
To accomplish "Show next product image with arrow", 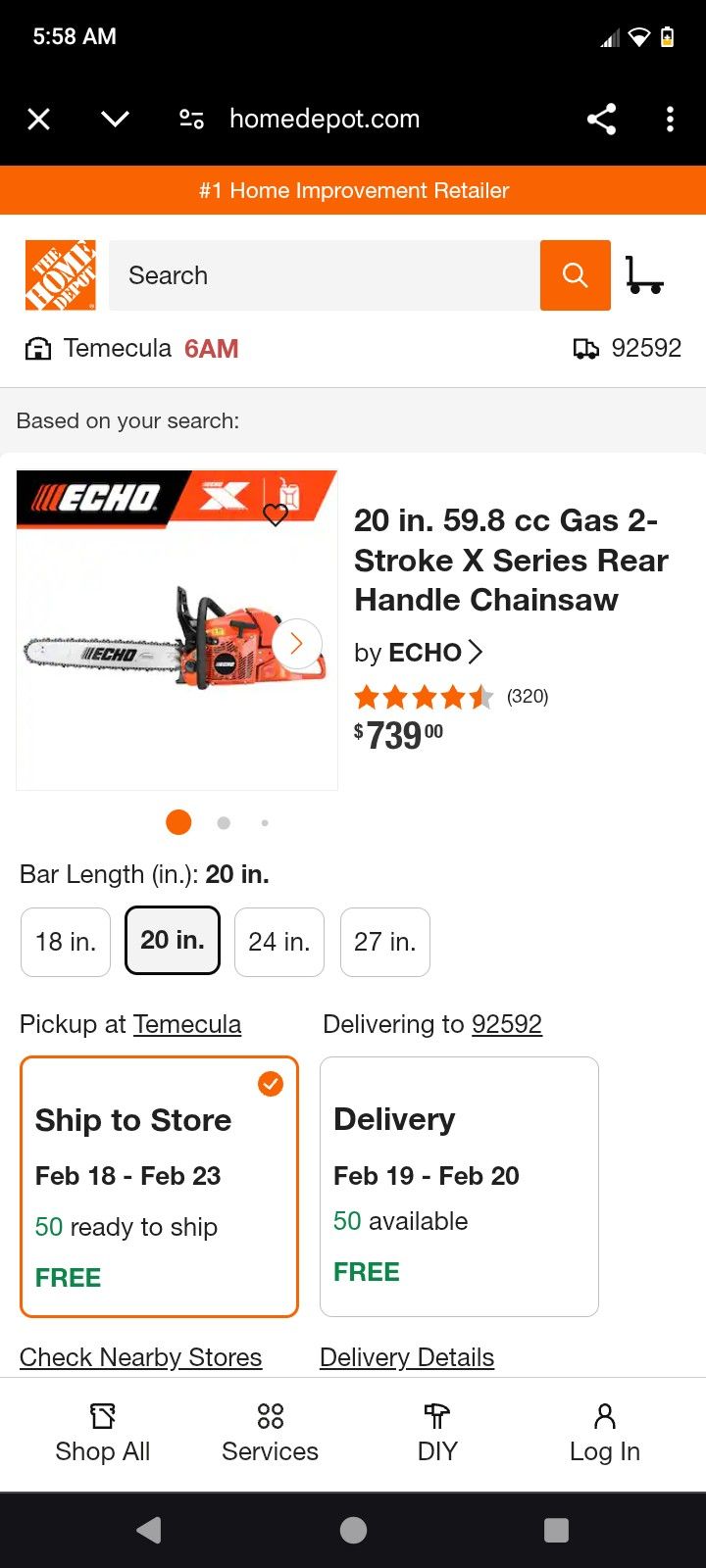I will [x=296, y=644].
